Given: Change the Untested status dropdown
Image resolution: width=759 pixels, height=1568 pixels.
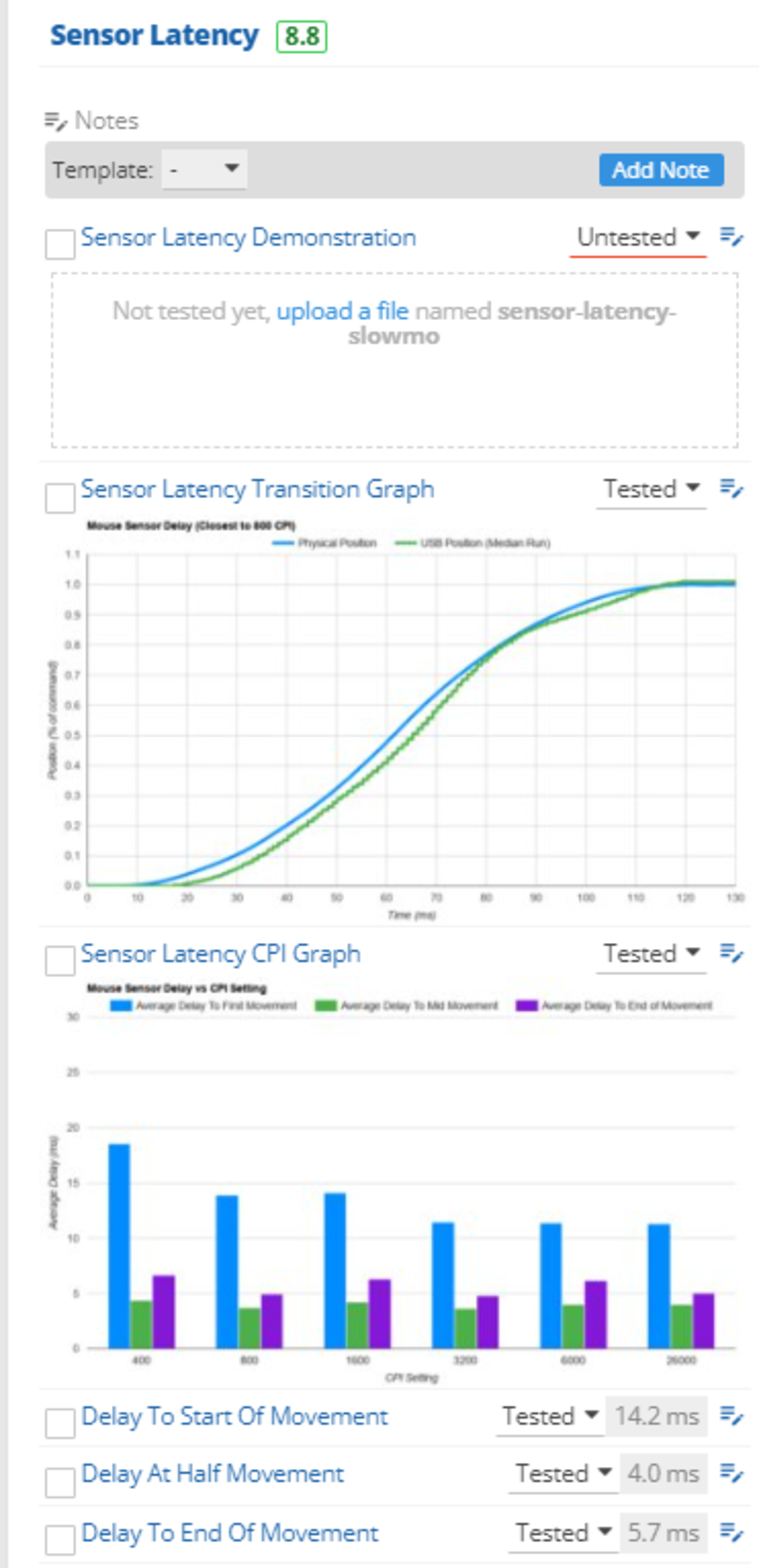Looking at the screenshot, I should pyautogui.click(x=637, y=237).
